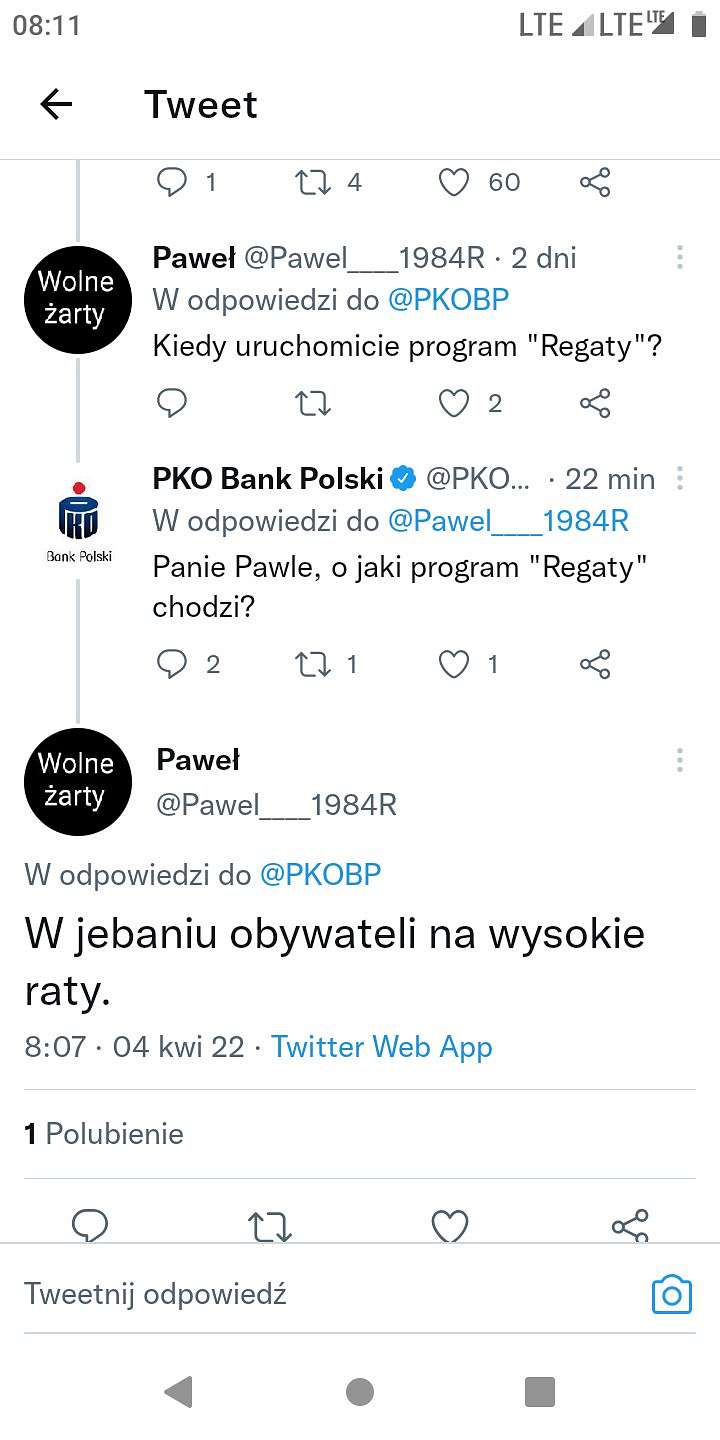
Task: Share the main tweet about wysokie raty
Action: [630, 1225]
